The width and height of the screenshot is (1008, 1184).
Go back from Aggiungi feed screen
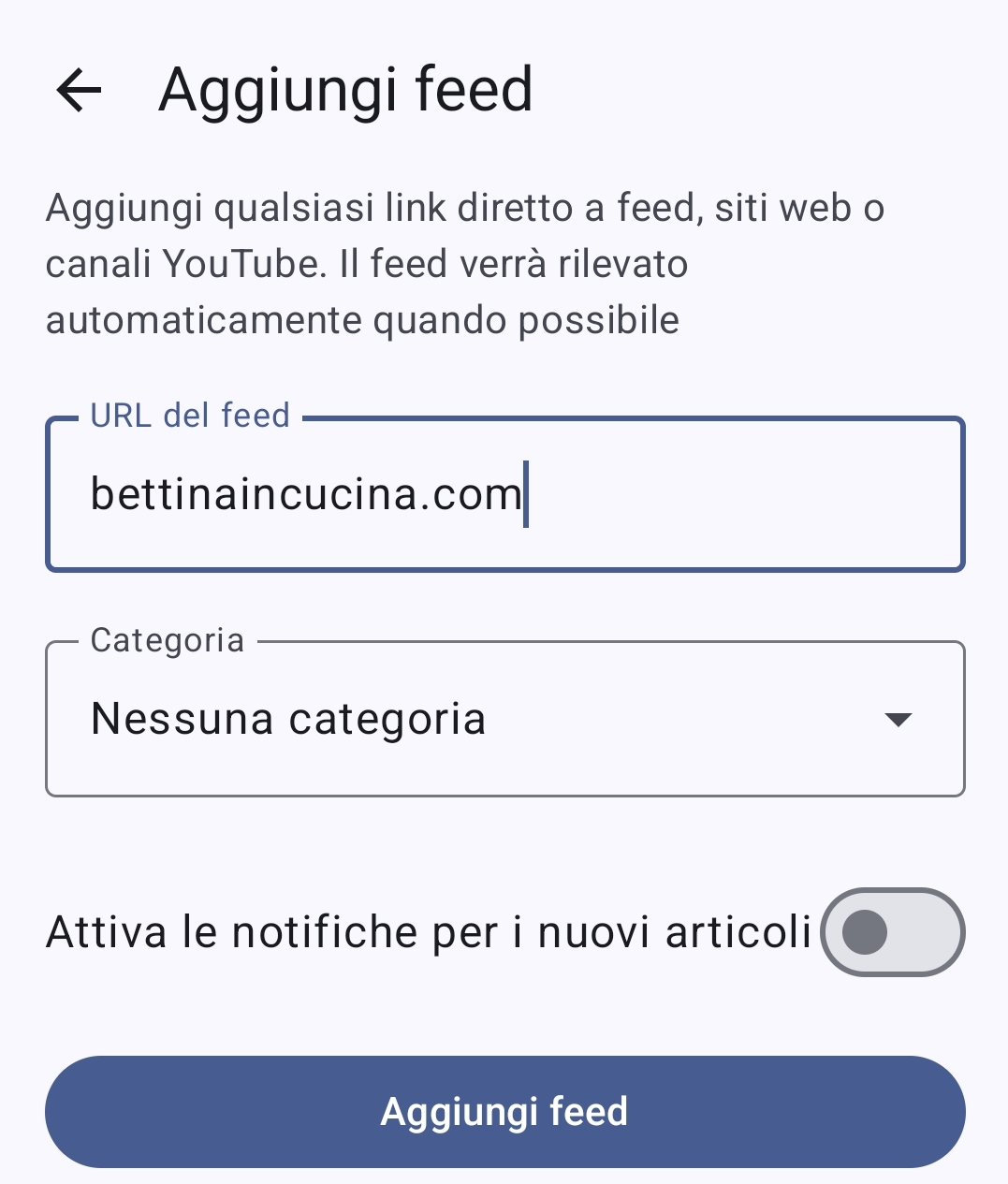click(79, 90)
